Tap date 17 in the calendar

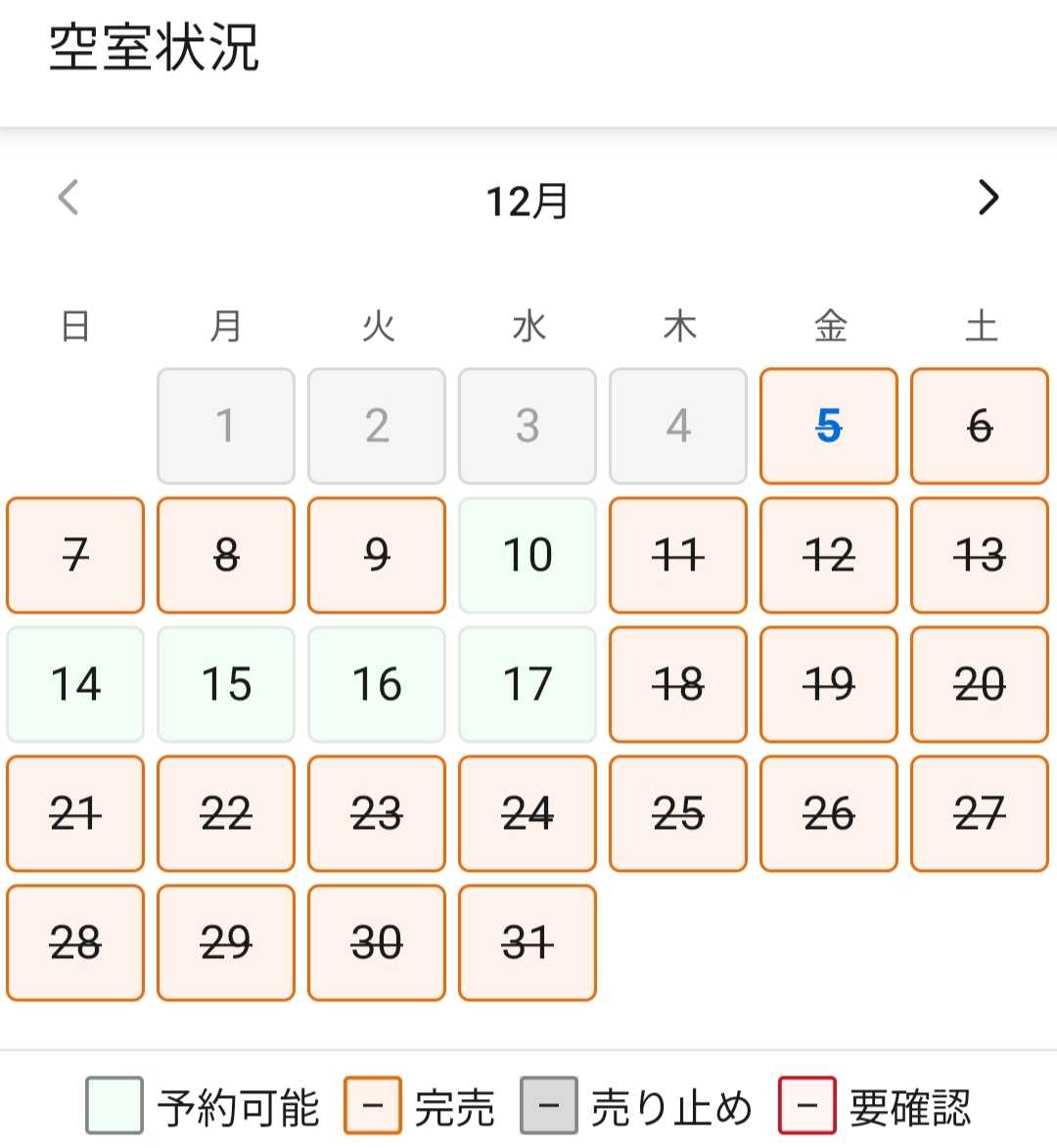click(528, 684)
